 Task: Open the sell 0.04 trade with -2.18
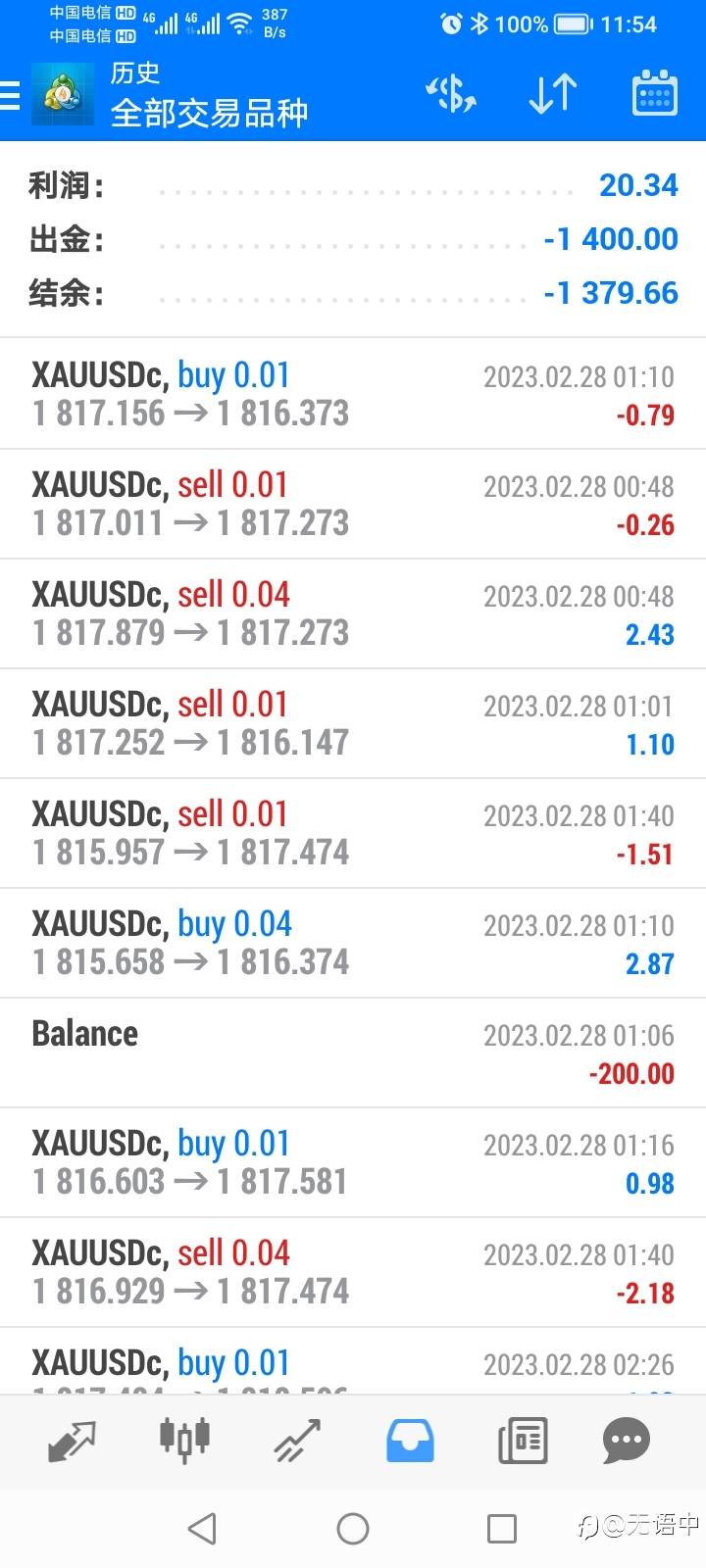[x=353, y=1272]
